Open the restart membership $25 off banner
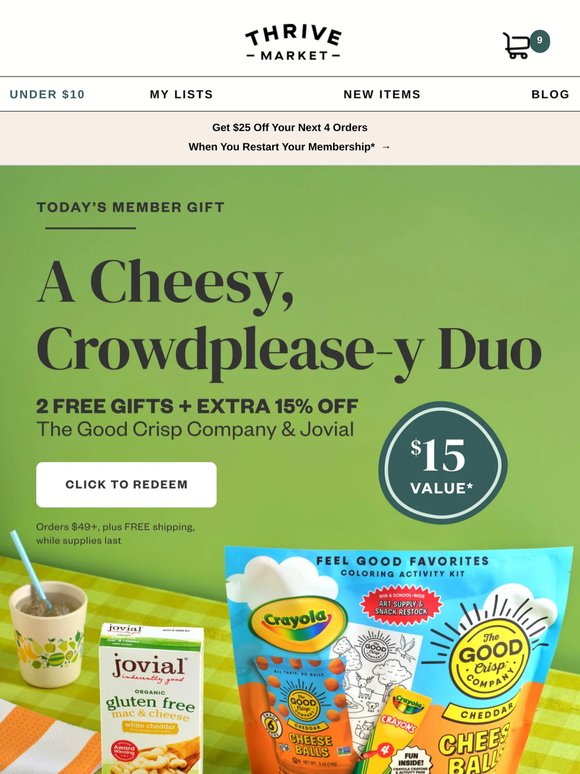The image size is (580, 774). point(290,138)
